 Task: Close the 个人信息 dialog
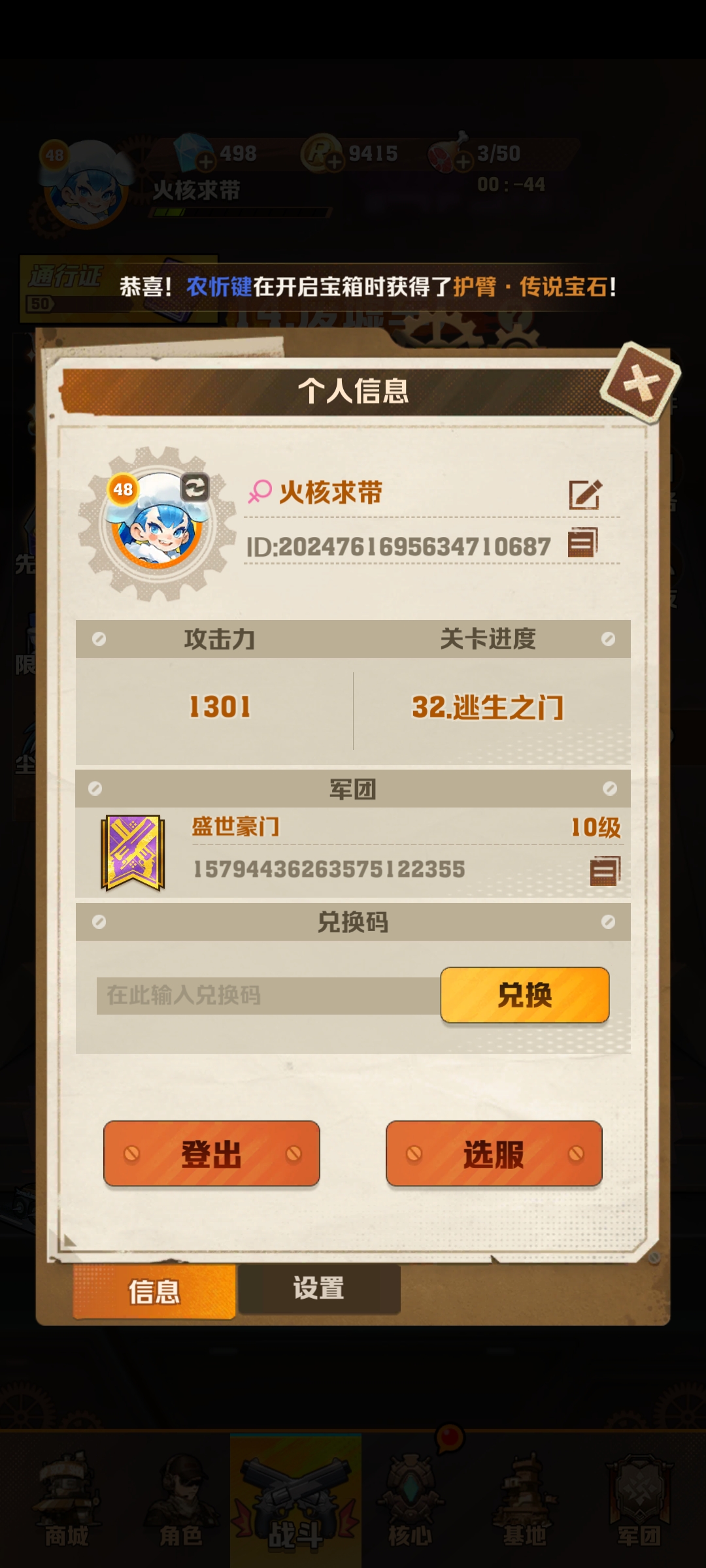pos(640,384)
